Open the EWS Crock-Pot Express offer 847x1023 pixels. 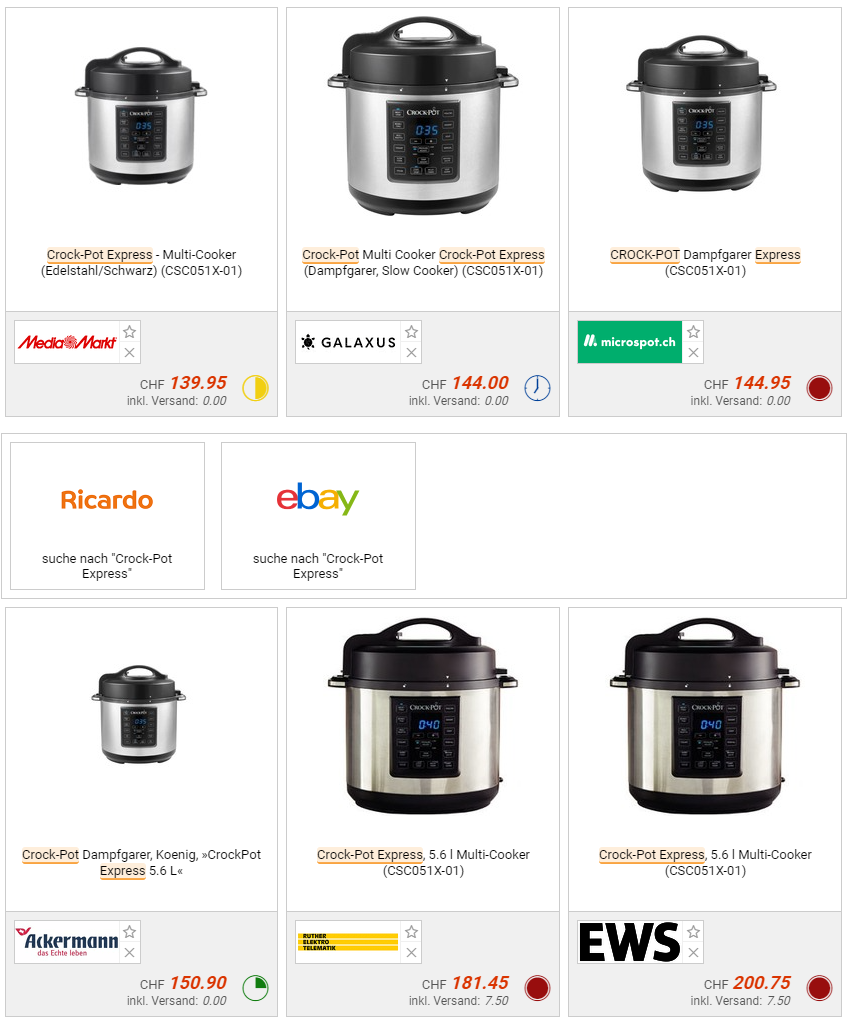pos(705,862)
